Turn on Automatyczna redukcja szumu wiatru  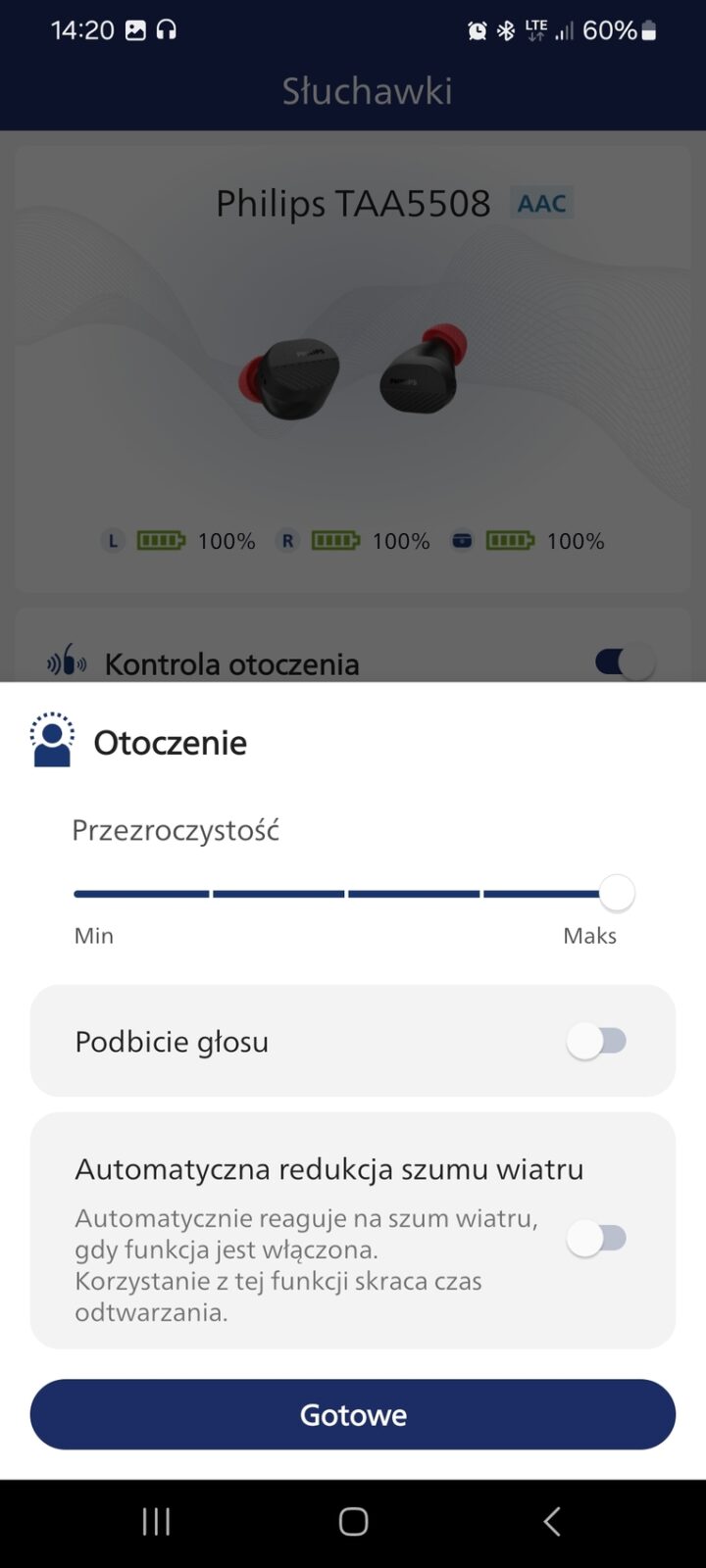click(596, 1239)
